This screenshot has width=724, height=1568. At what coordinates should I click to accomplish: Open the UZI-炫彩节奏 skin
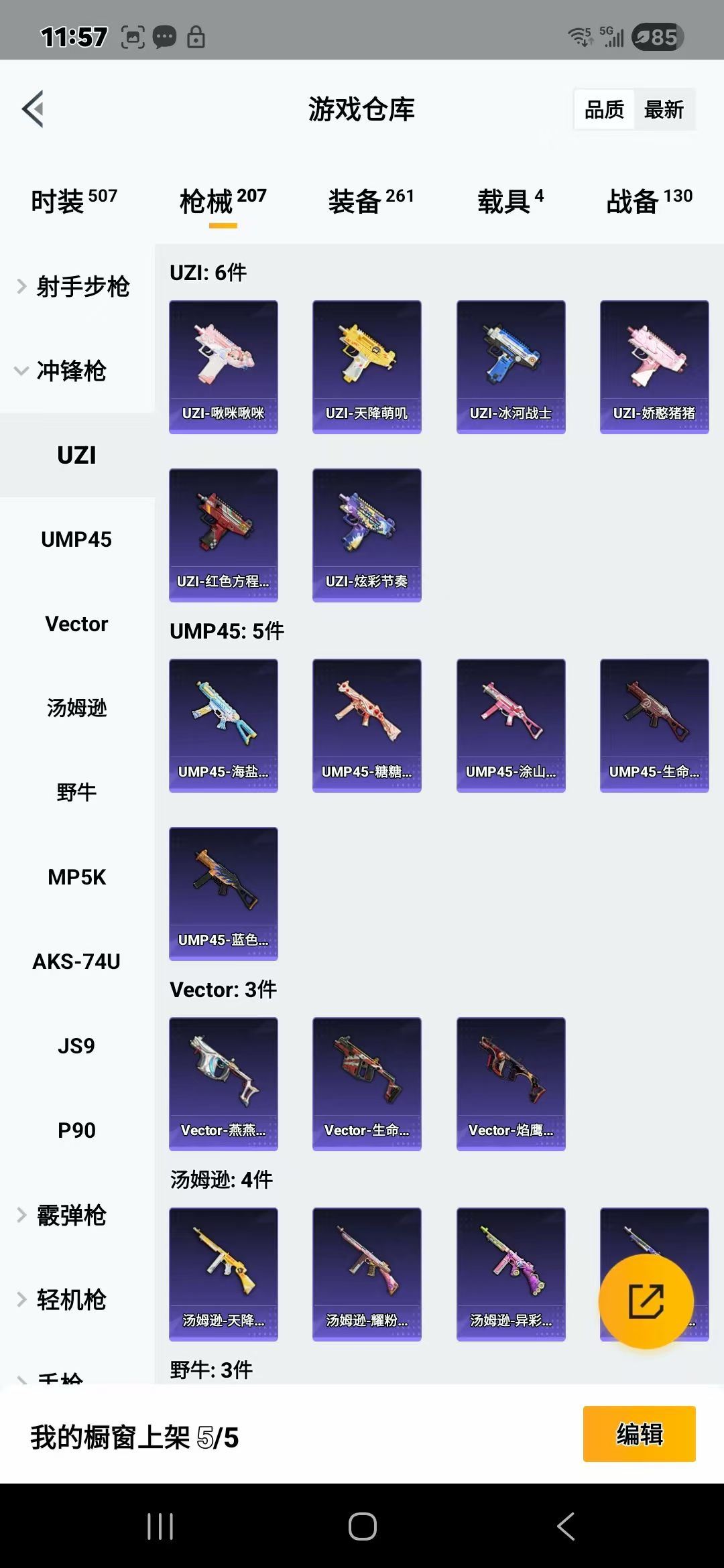tap(367, 535)
